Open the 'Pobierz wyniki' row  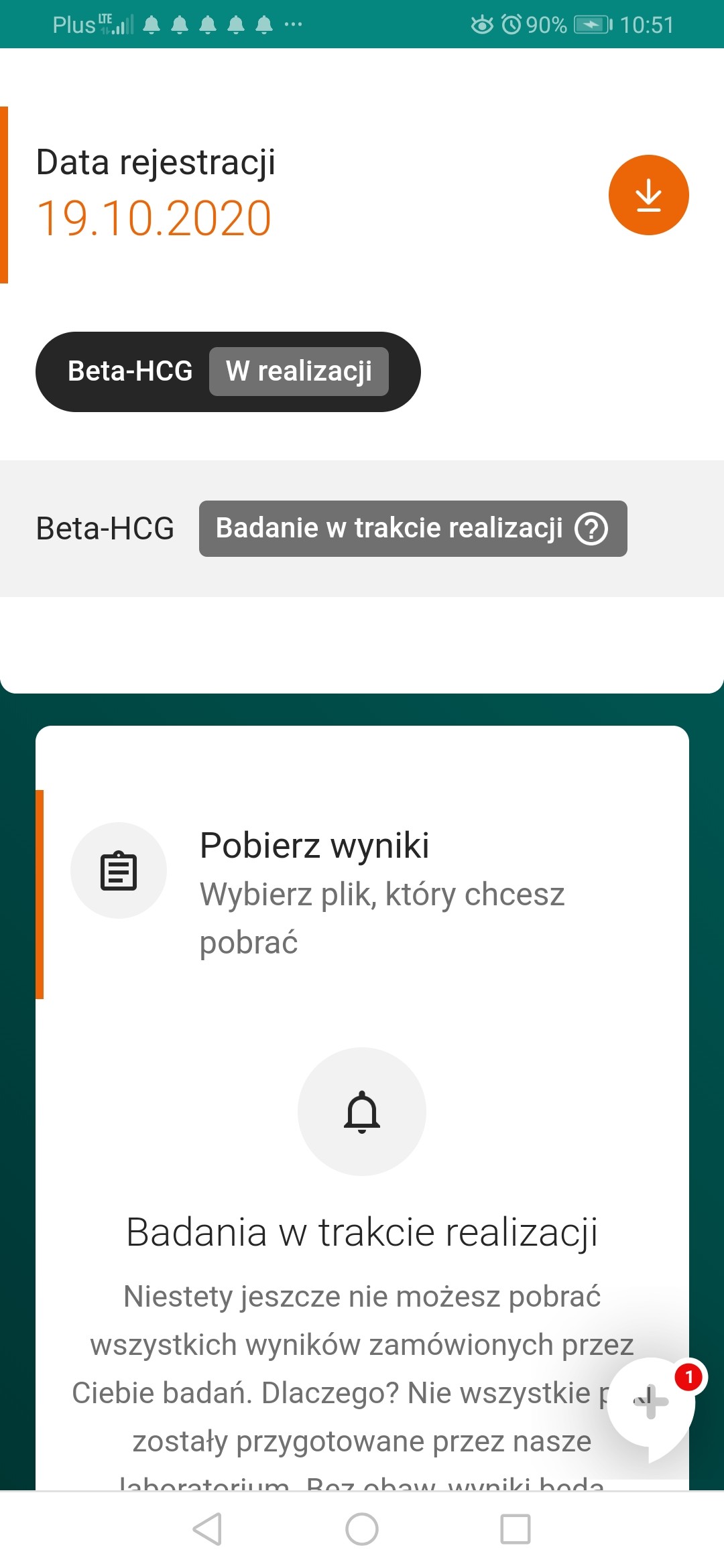tap(362, 893)
